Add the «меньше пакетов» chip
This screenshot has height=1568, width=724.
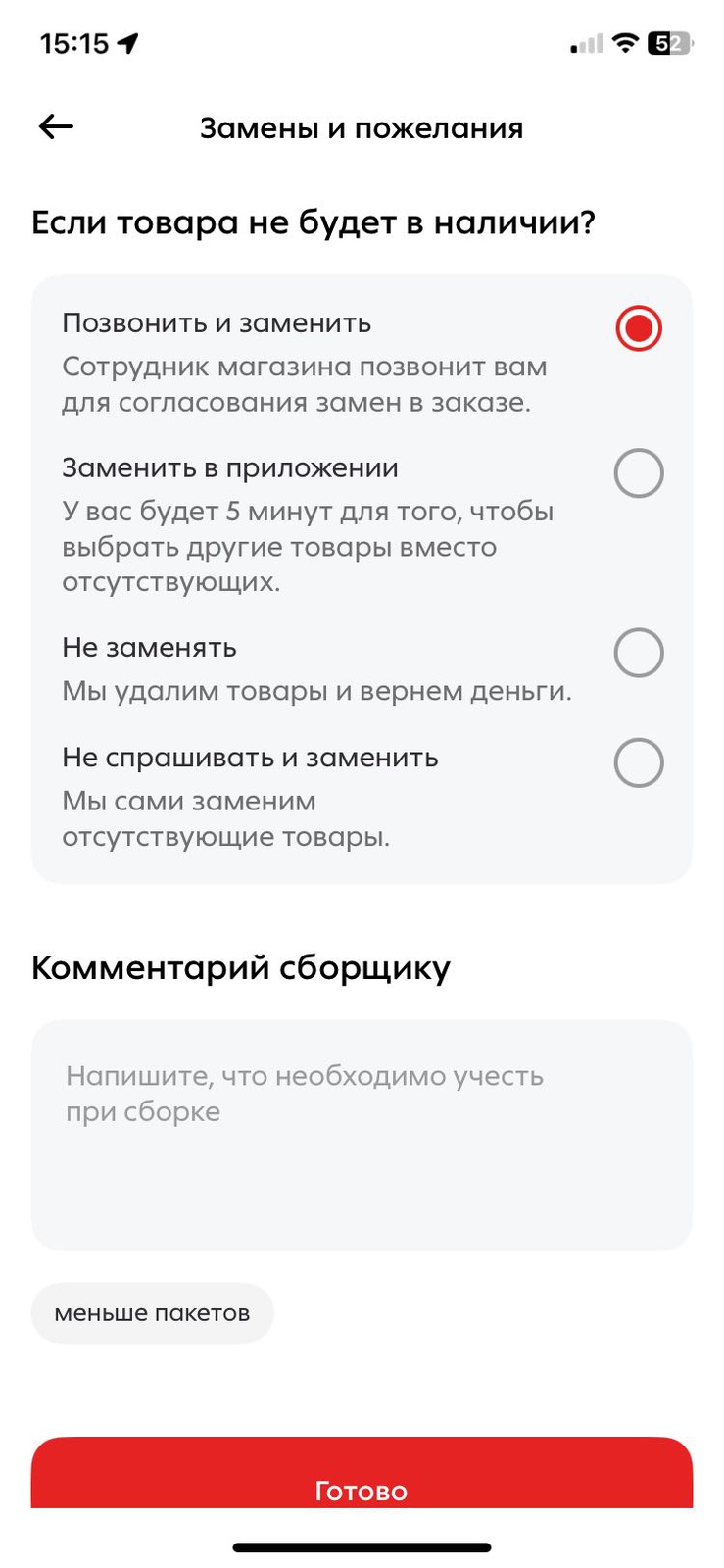tap(152, 1313)
